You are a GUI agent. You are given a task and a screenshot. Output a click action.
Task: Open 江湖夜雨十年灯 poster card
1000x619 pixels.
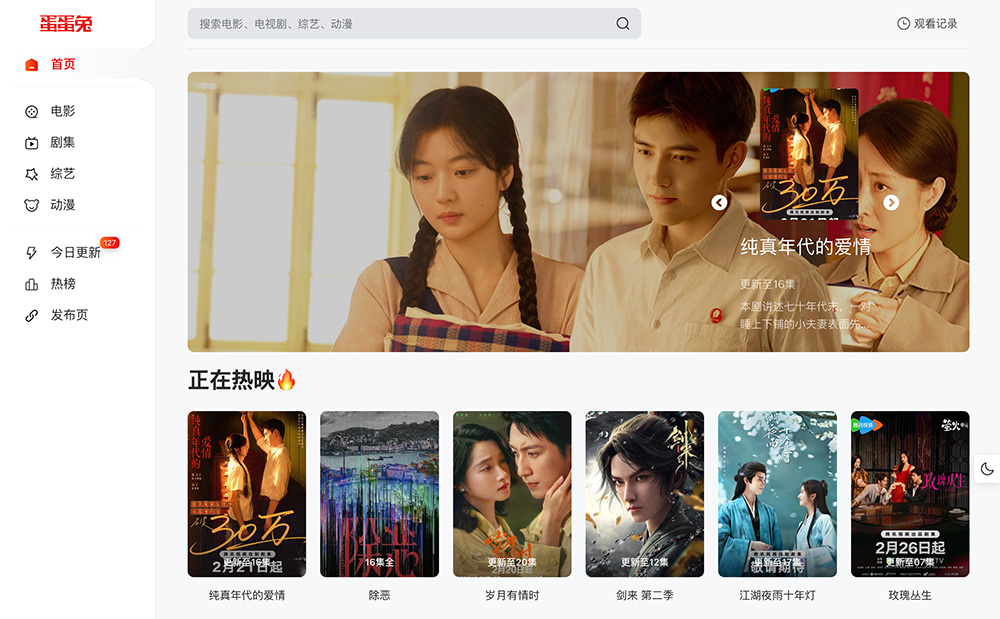tap(777, 494)
